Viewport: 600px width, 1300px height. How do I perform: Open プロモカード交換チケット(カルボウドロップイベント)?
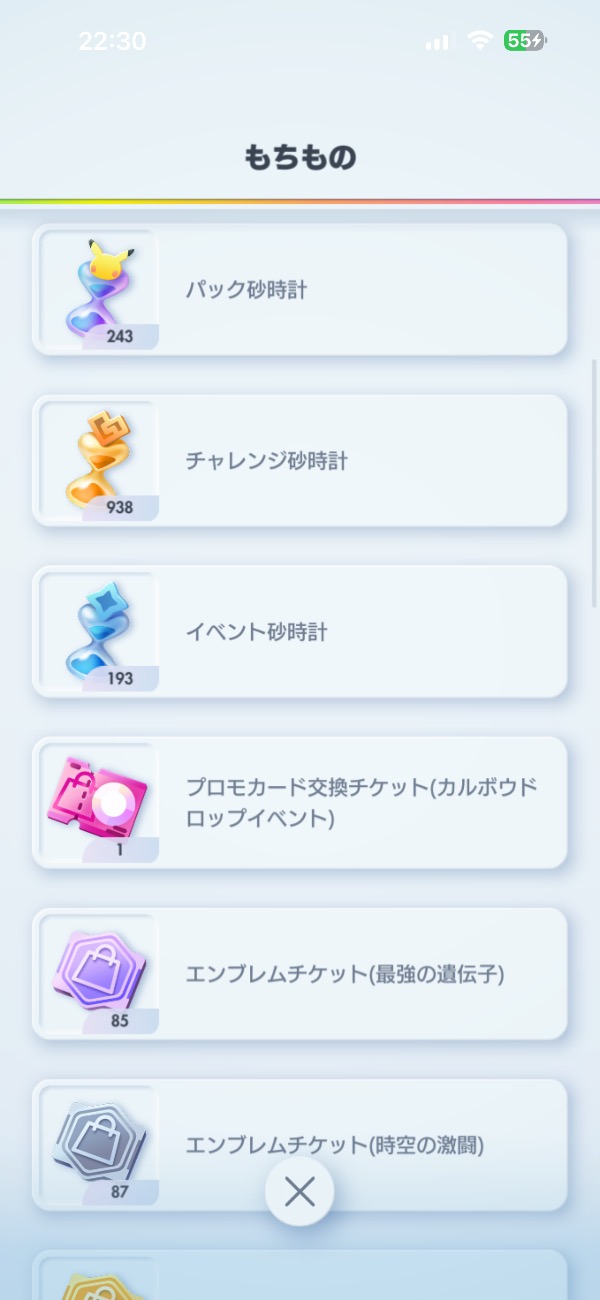click(x=300, y=803)
